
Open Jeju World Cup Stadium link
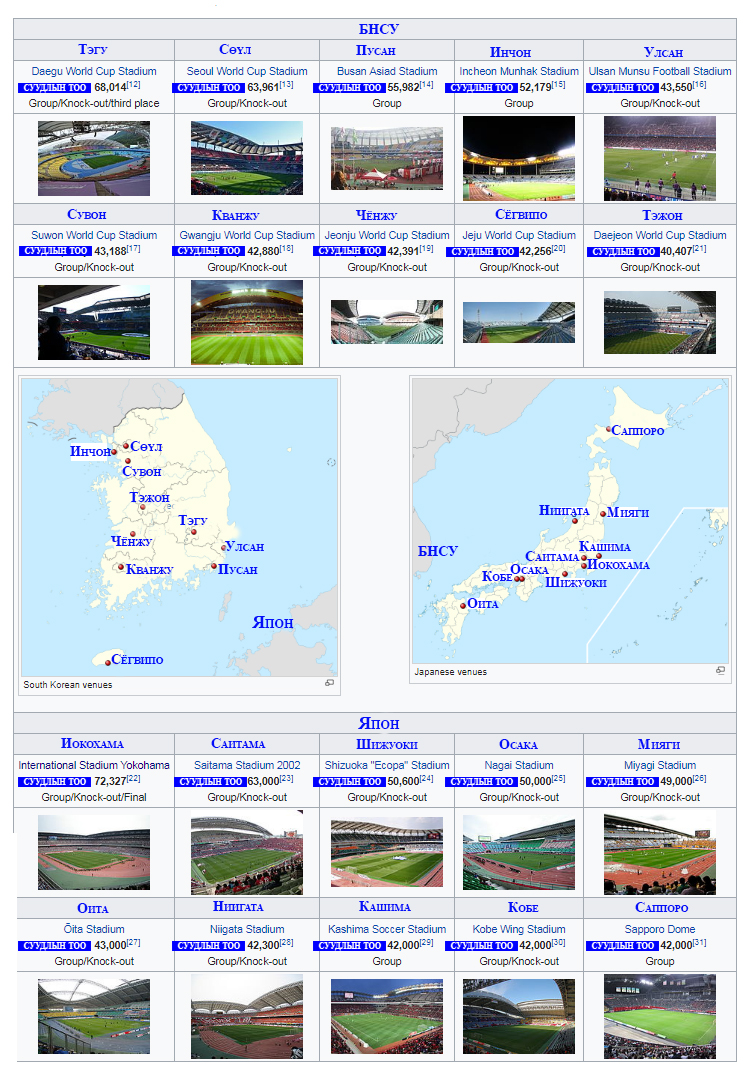coord(519,236)
